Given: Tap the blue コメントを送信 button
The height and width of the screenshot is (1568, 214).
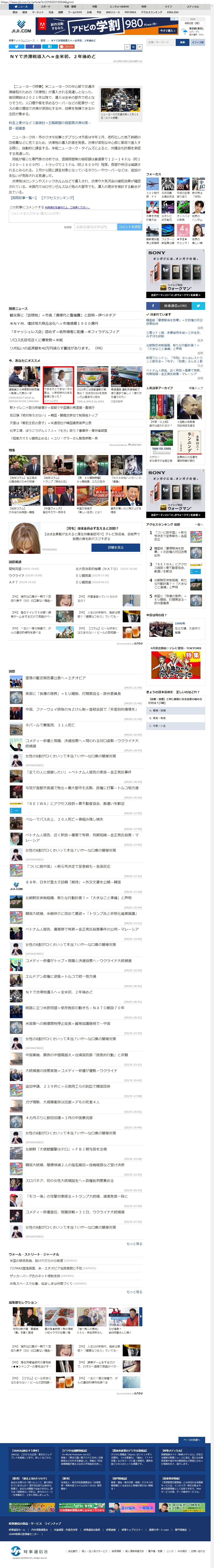Looking at the screenshot, I should point(130,227).
